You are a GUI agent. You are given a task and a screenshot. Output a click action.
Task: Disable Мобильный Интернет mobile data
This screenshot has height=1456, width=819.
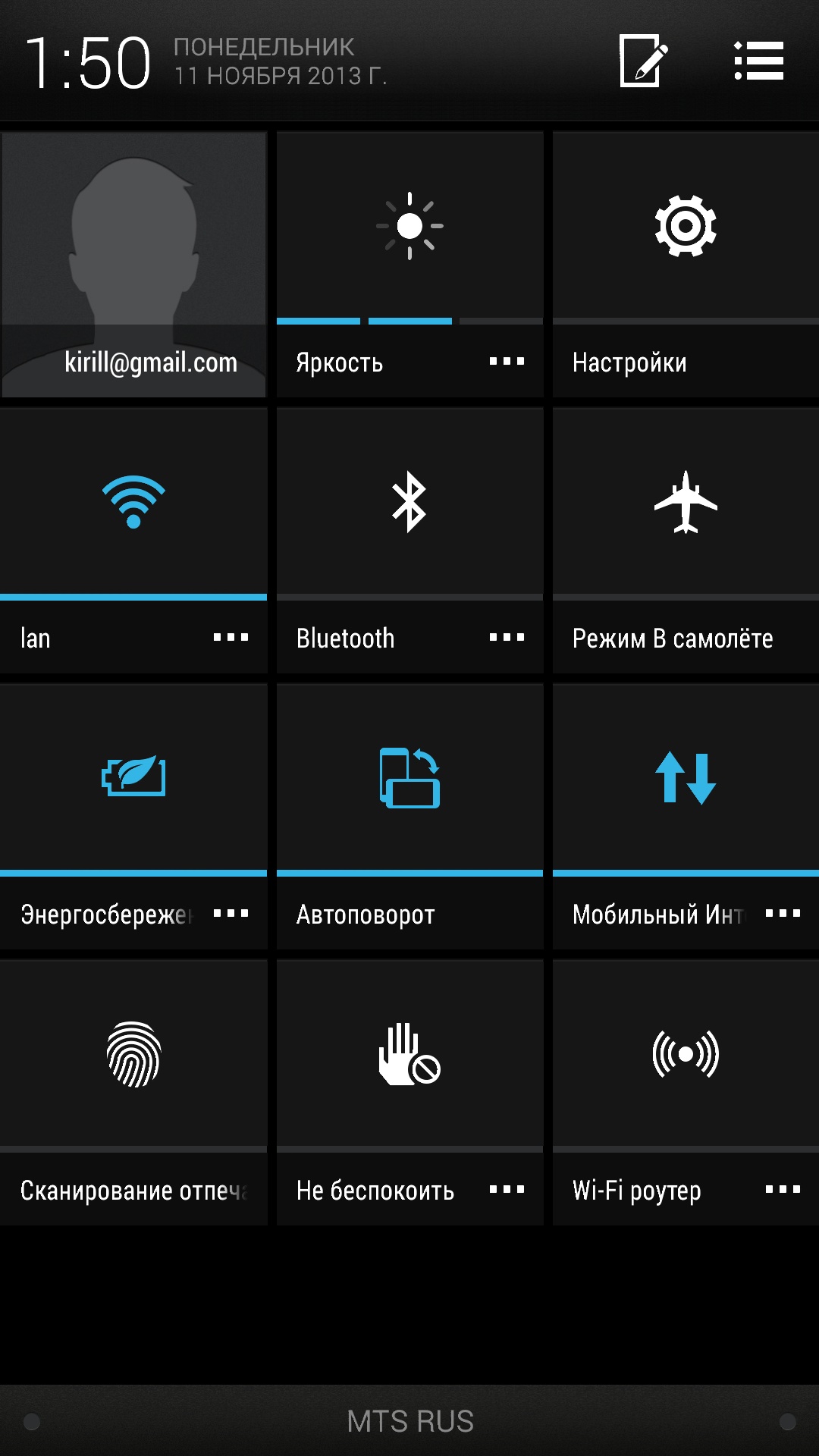tap(686, 778)
